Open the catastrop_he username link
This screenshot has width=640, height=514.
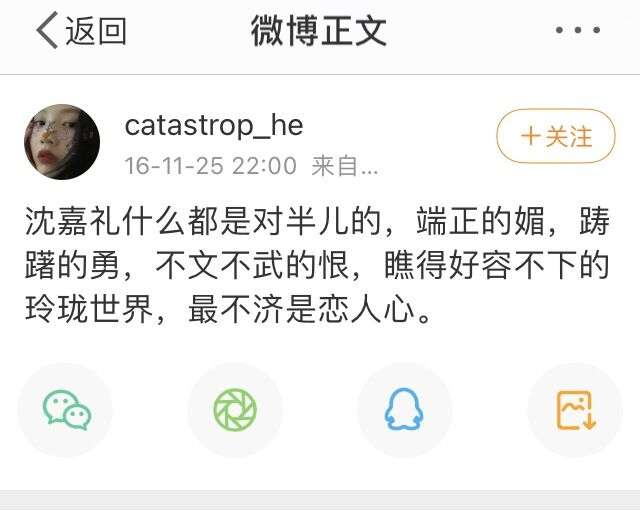pyautogui.click(x=213, y=126)
